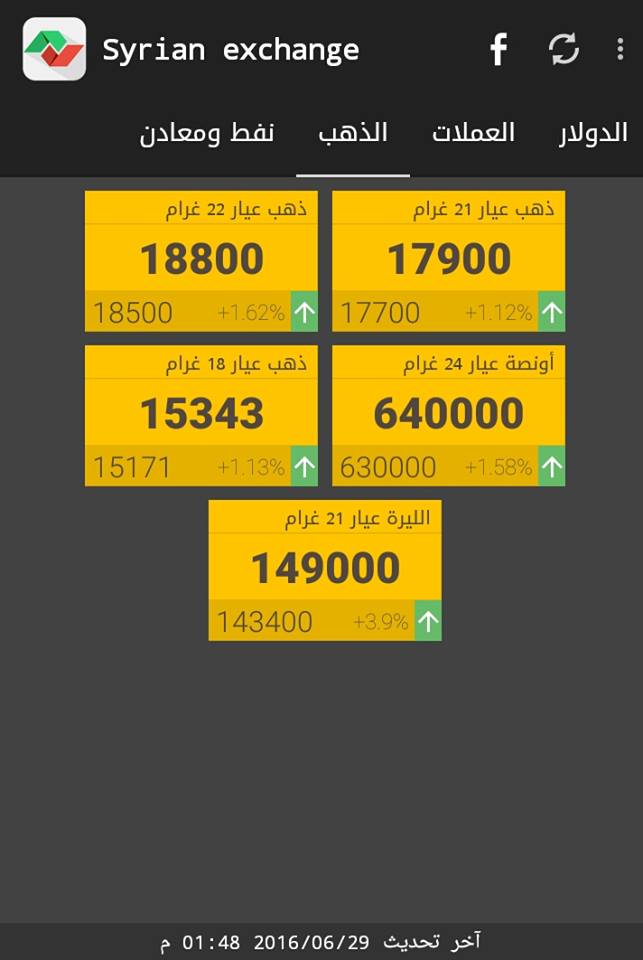Viewport: 643px width, 960px height.
Task: Open the ذهب عيار 21 غرام card
Action: pyautogui.click(x=448, y=261)
